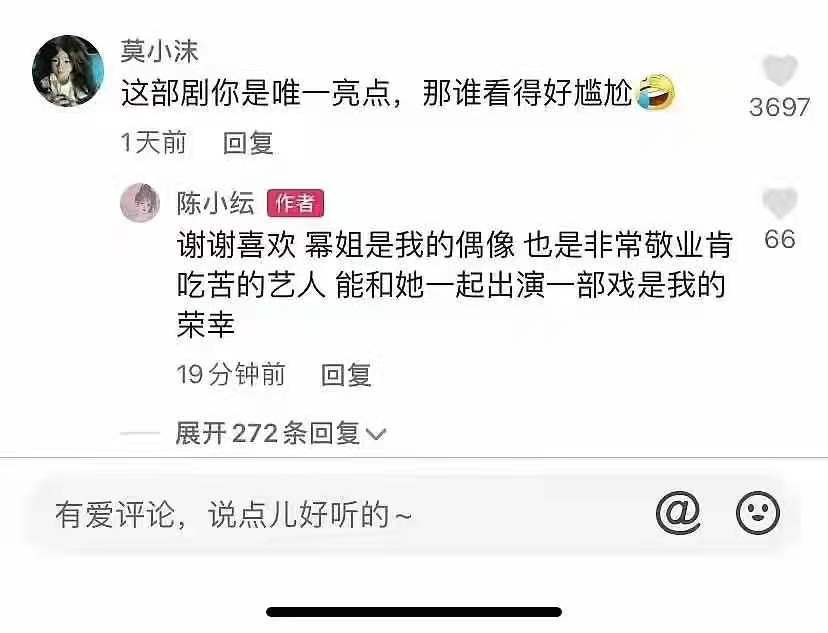The width and height of the screenshot is (828, 633).
Task: Mention someone with the @ icon
Action: click(678, 514)
